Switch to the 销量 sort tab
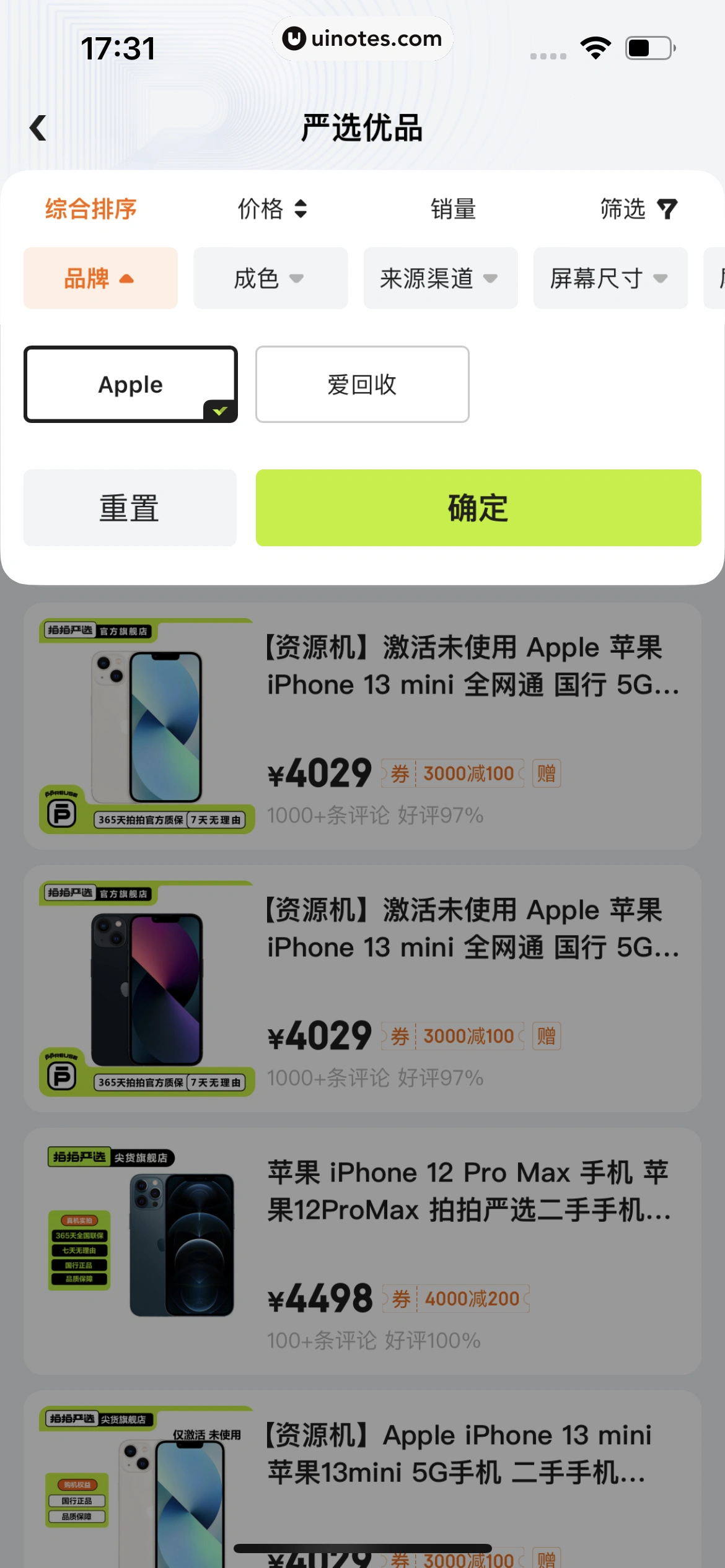 point(454,209)
